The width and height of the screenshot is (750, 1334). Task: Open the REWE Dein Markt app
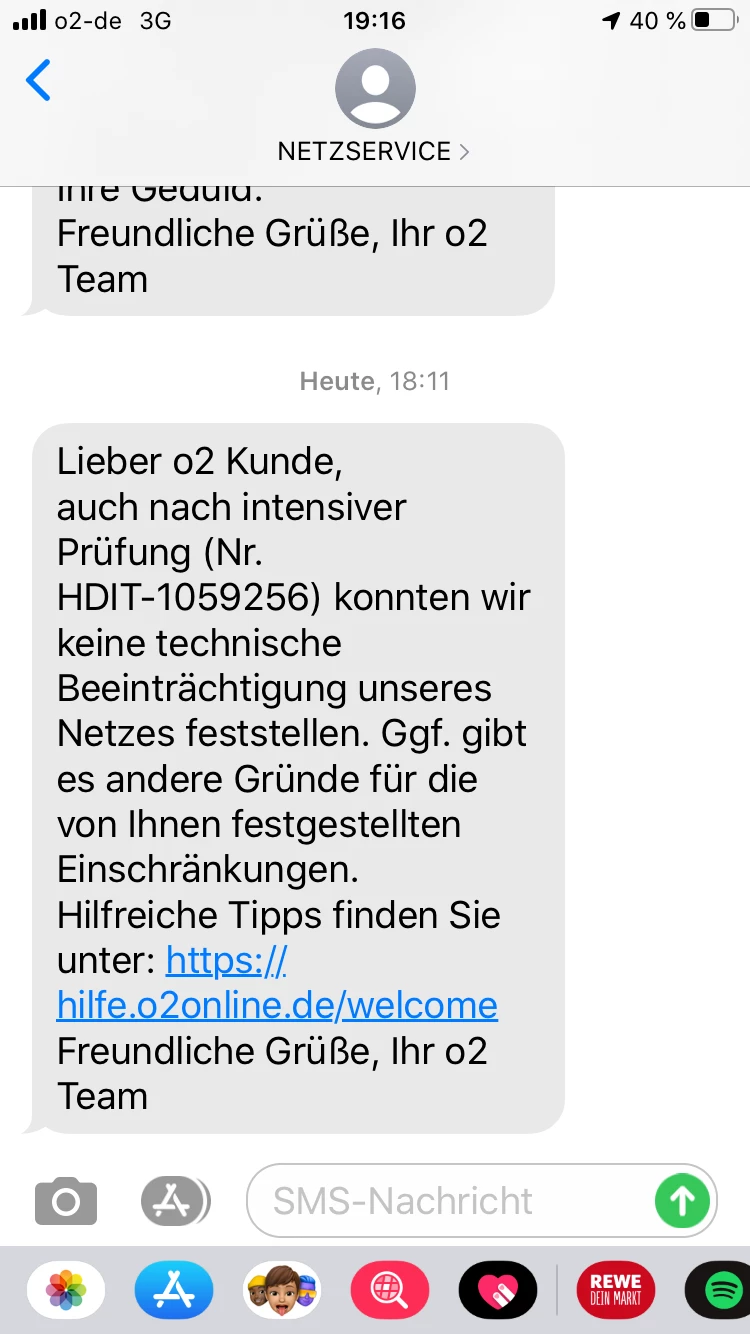coord(616,1291)
